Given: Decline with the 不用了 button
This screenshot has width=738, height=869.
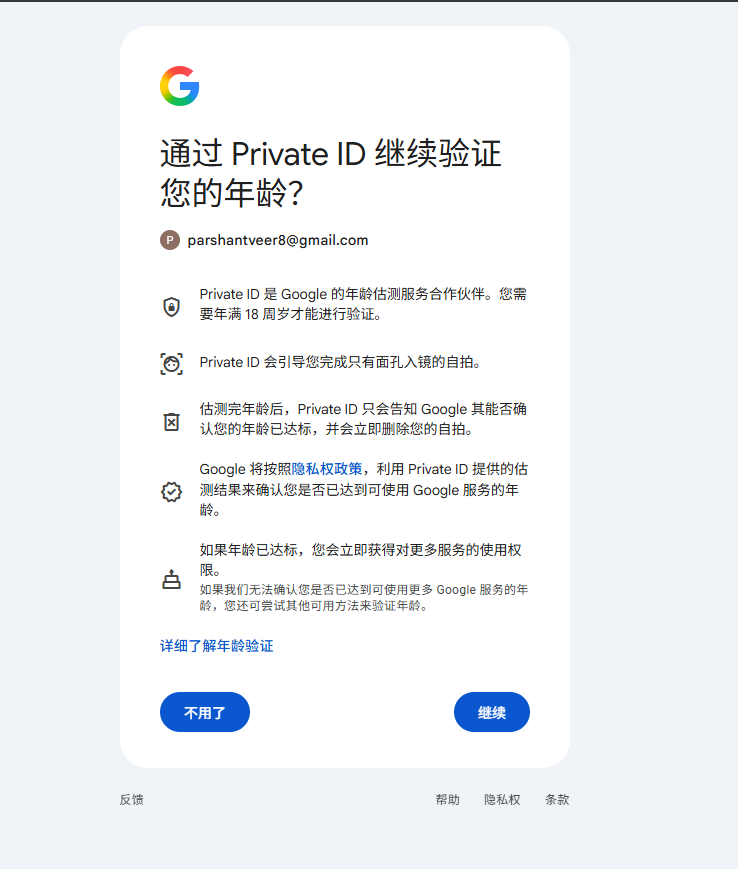Looking at the screenshot, I should 204,712.
